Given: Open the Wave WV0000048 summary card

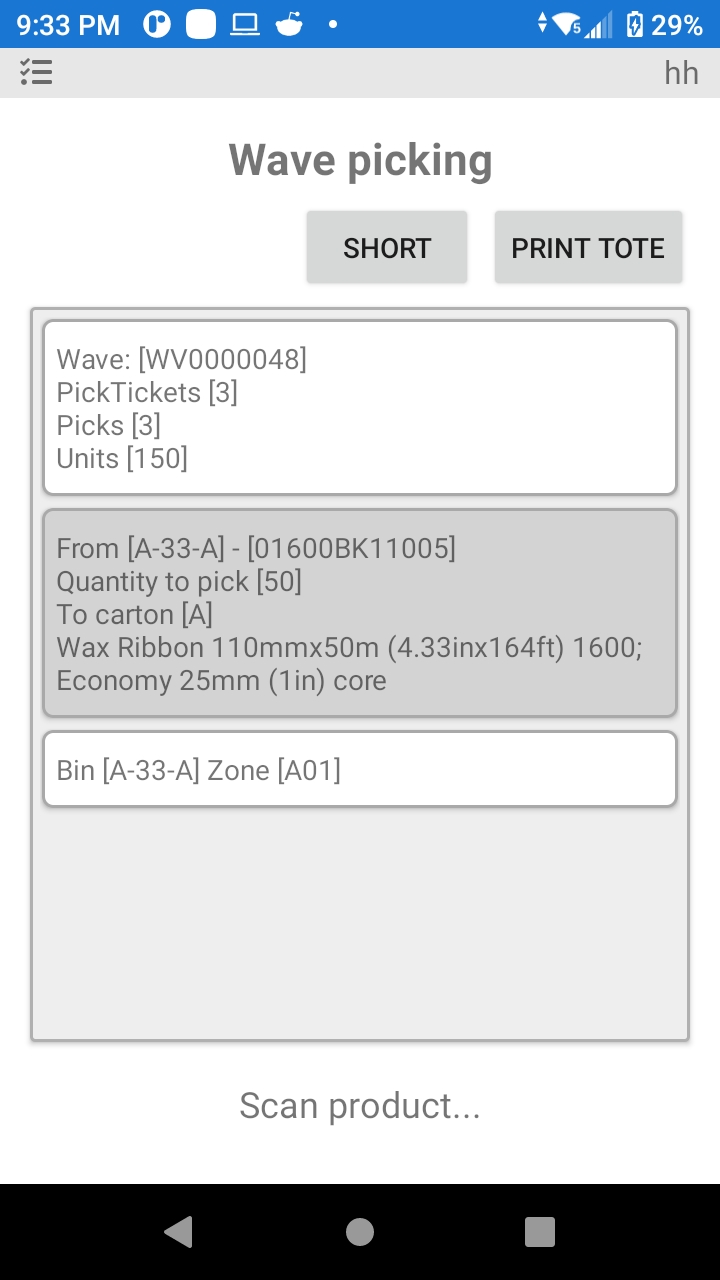Looking at the screenshot, I should pyautogui.click(x=360, y=407).
